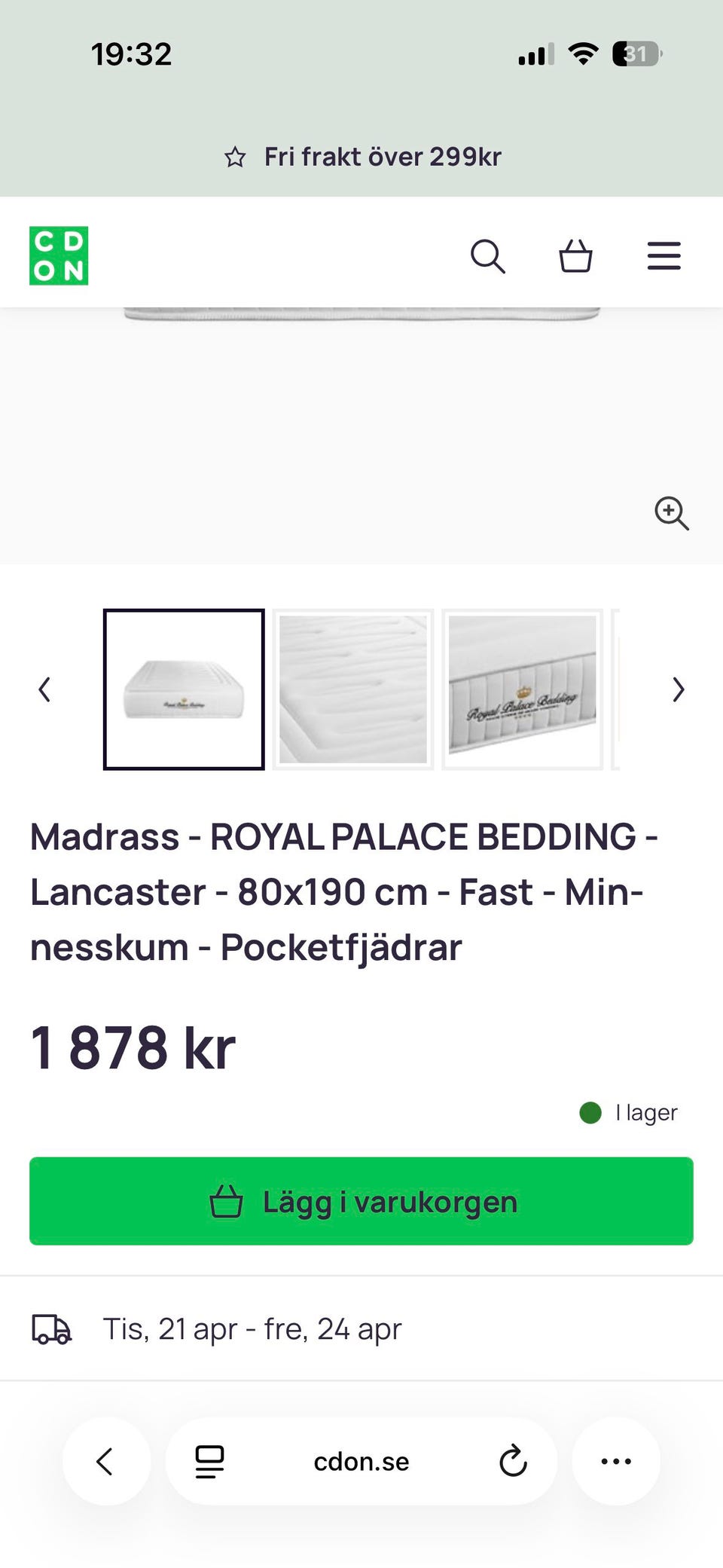The height and width of the screenshot is (1568, 723).
Task: Open the browser more options menu
Action: click(616, 1461)
